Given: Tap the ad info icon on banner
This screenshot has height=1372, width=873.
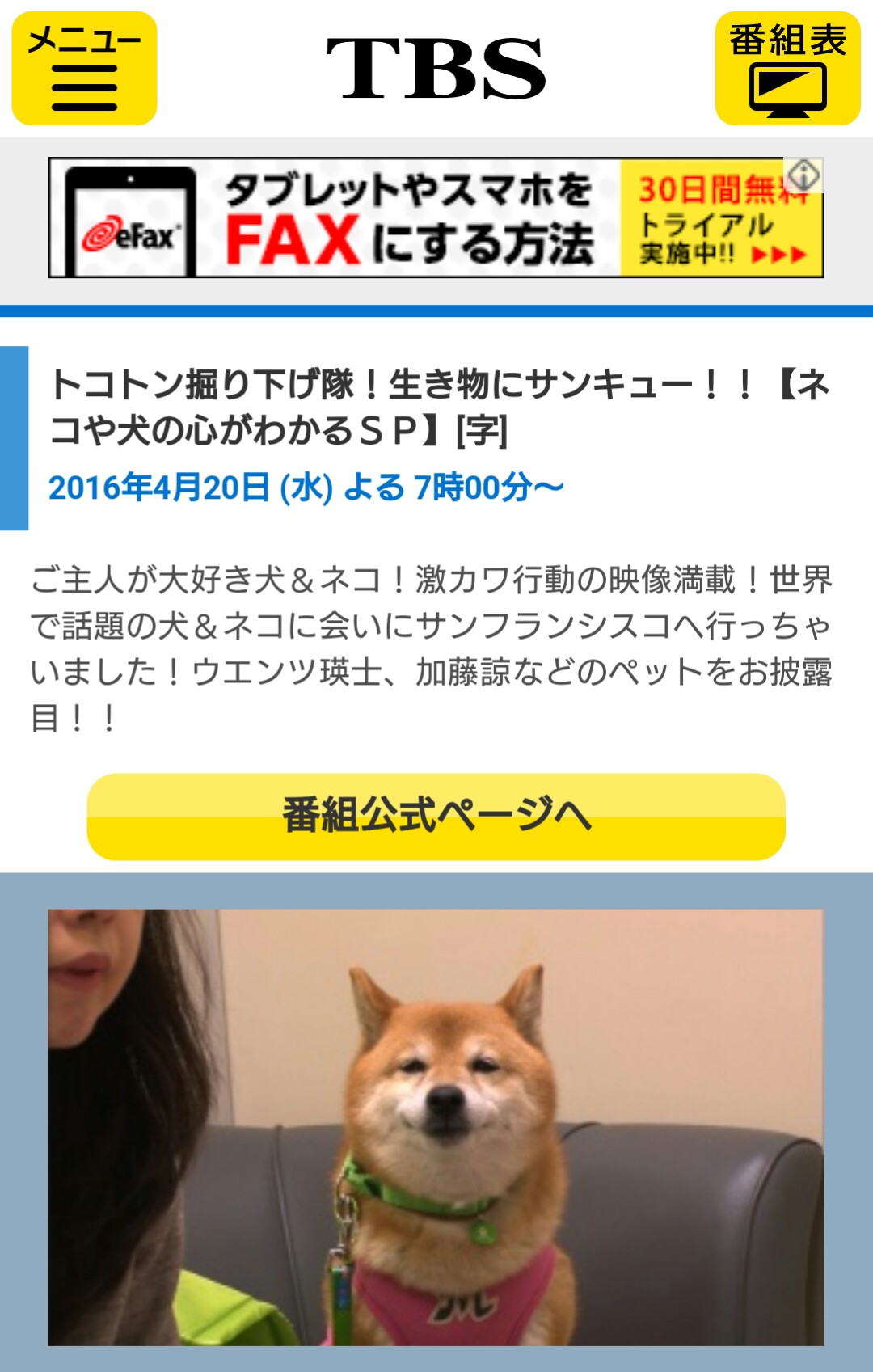Looking at the screenshot, I should 803,175.
